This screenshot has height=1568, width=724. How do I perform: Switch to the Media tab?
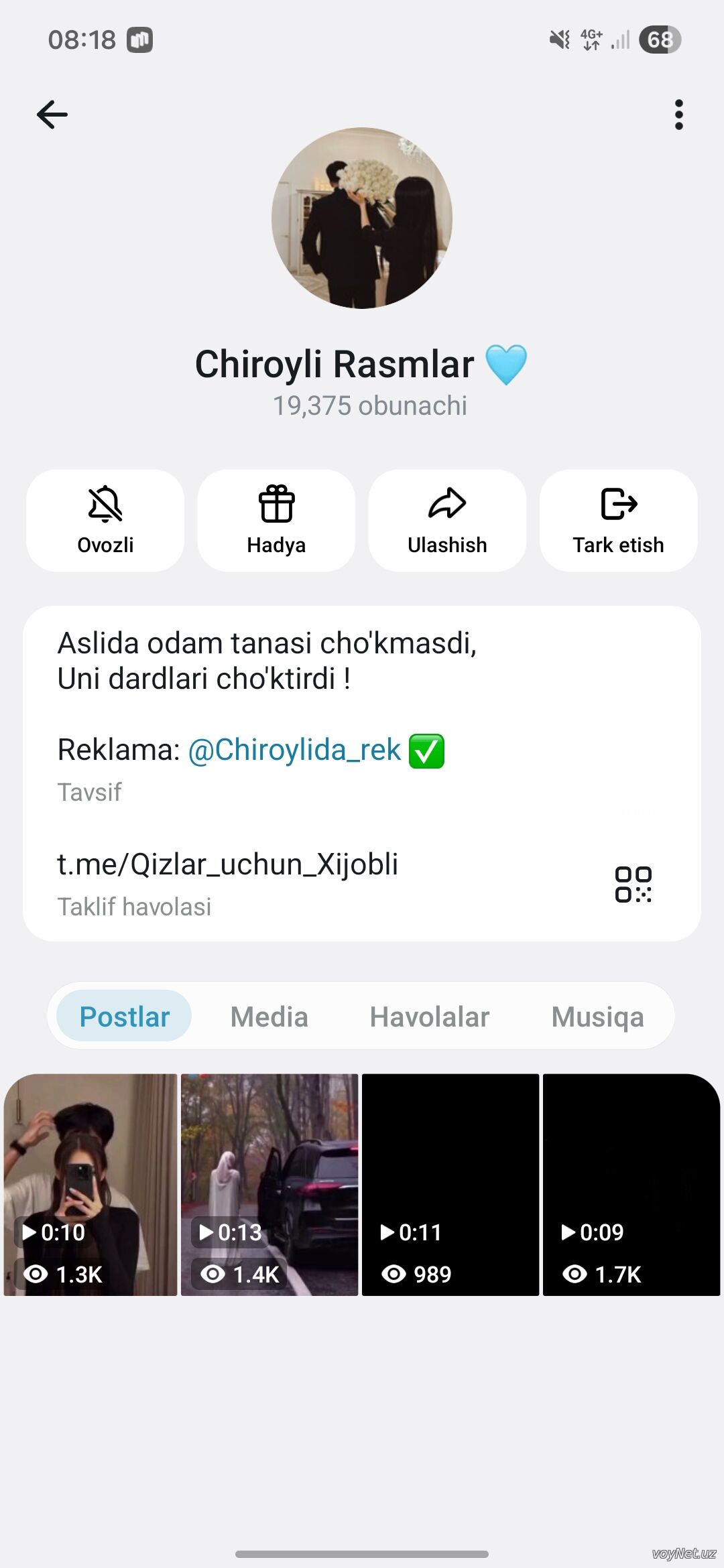click(x=269, y=1017)
